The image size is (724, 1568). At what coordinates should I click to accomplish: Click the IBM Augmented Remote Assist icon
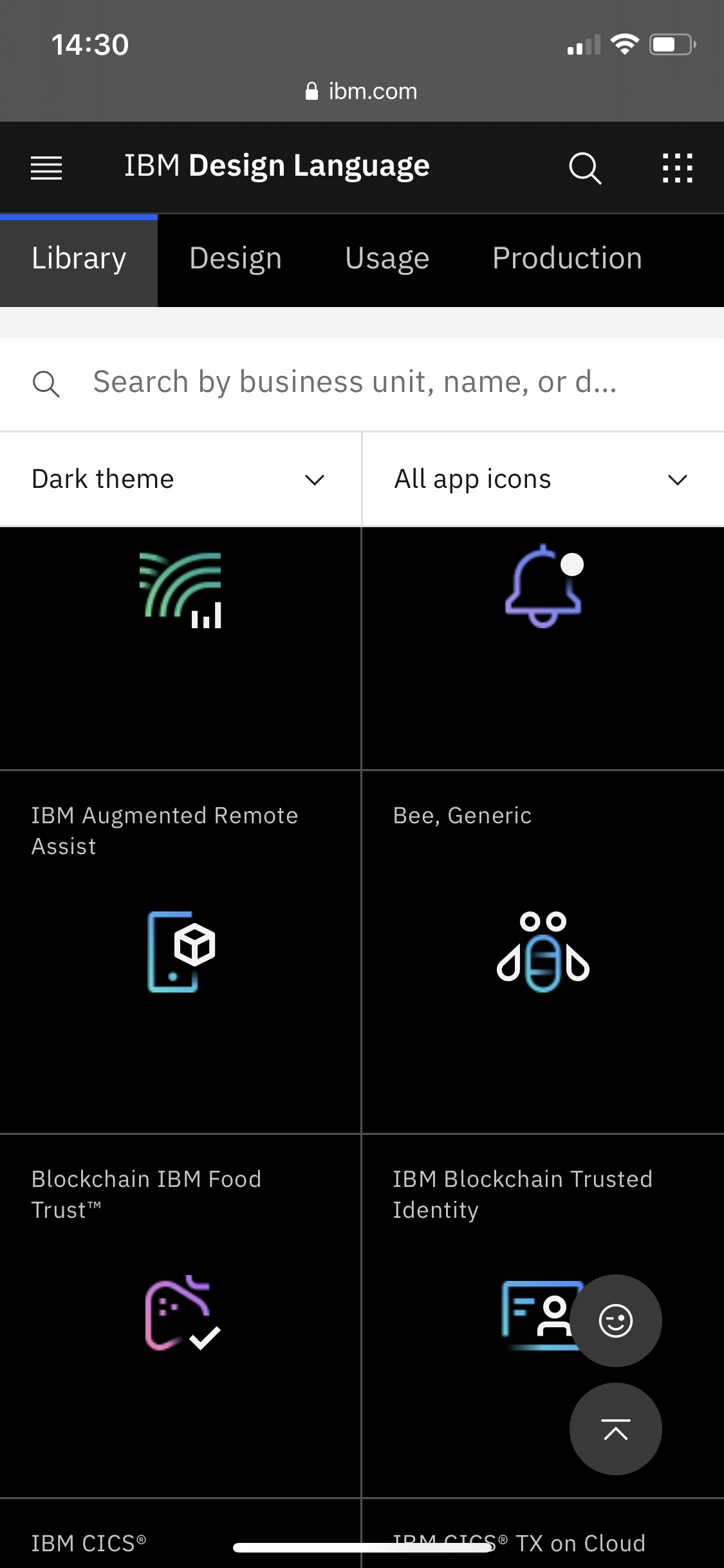(179, 953)
